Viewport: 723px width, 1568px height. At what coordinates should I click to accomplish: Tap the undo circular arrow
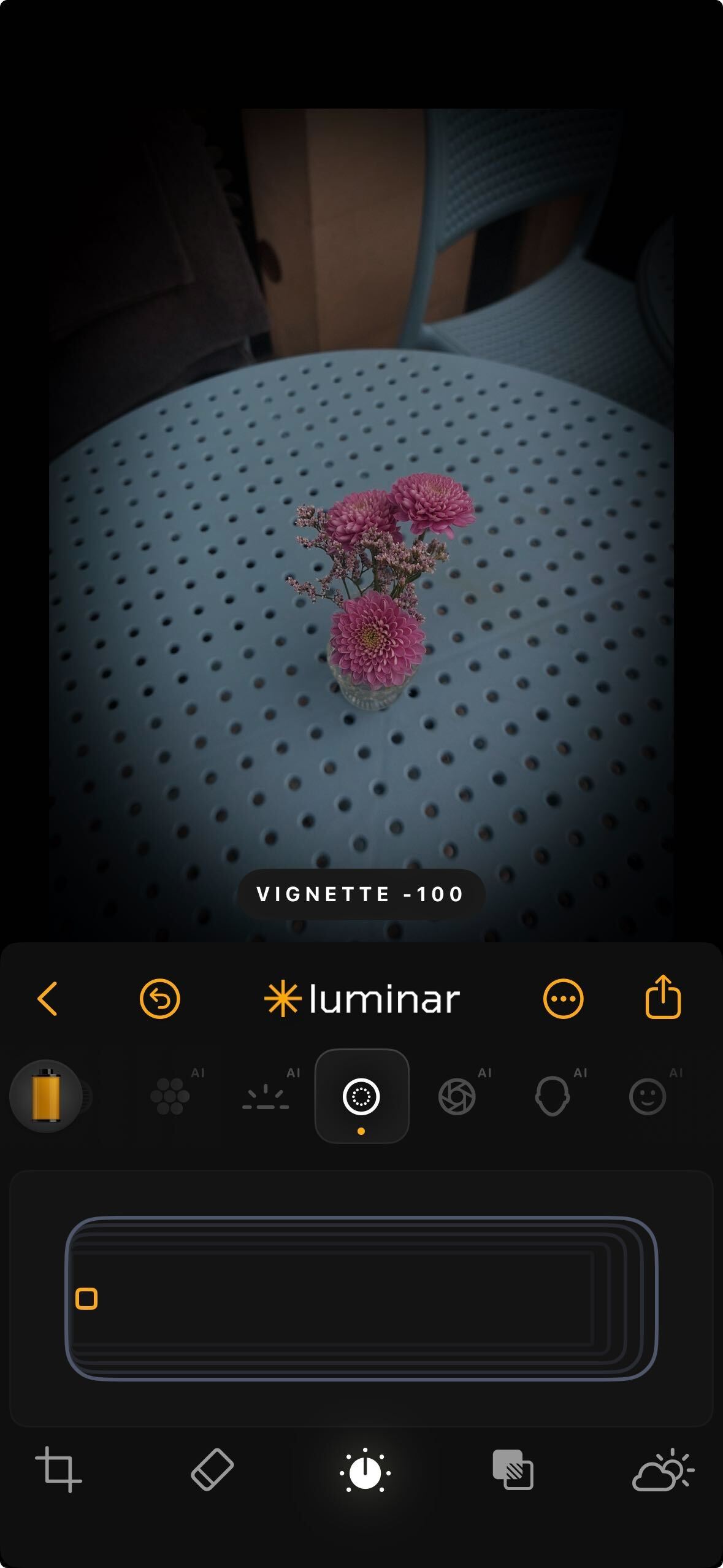point(159,999)
